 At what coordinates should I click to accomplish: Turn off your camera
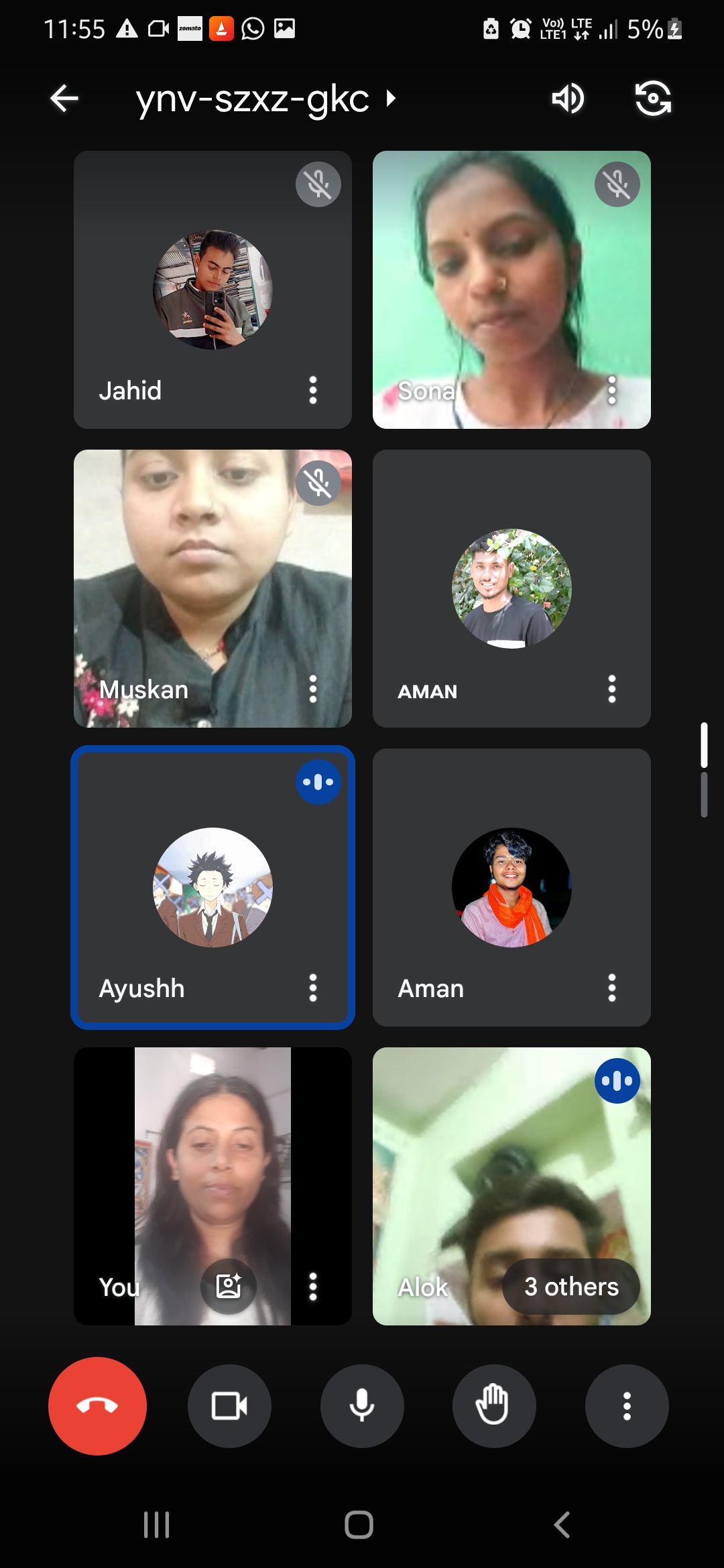pyautogui.click(x=229, y=1406)
